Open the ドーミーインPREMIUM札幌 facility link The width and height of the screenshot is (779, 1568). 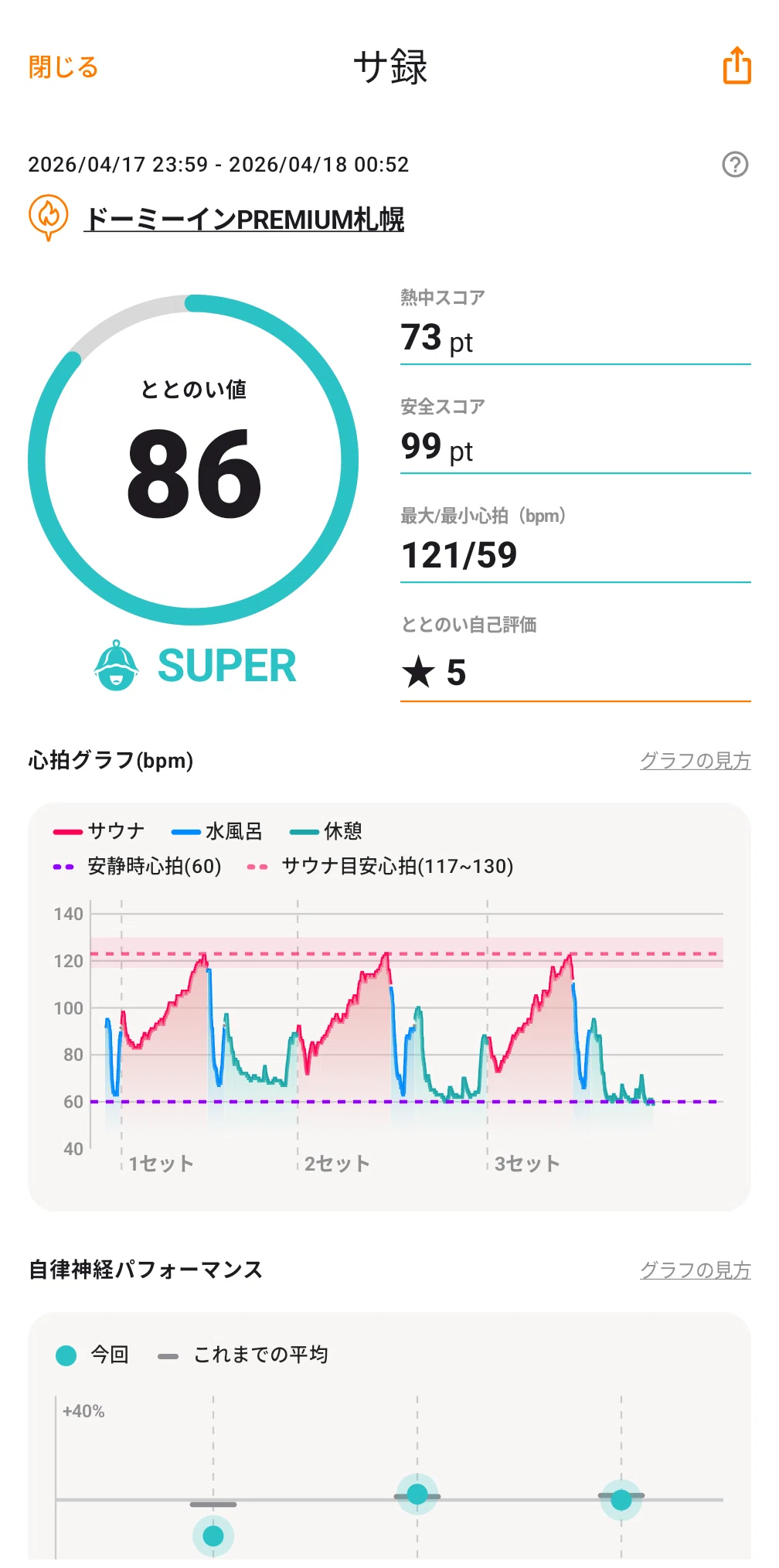[244, 219]
